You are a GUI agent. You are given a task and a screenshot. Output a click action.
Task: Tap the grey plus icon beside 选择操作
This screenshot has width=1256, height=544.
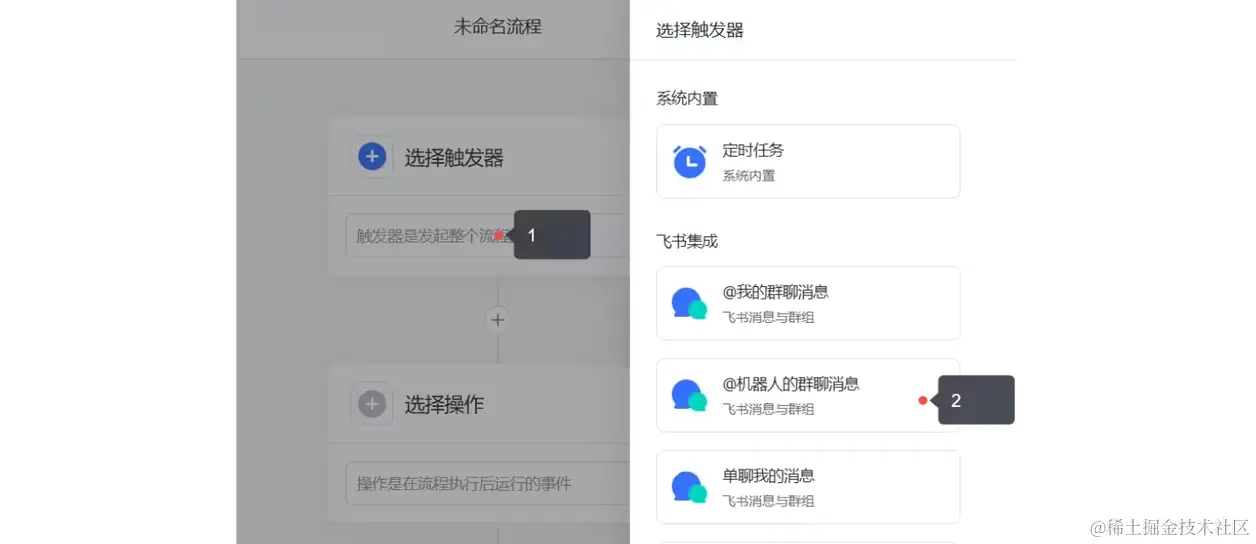[x=372, y=404]
